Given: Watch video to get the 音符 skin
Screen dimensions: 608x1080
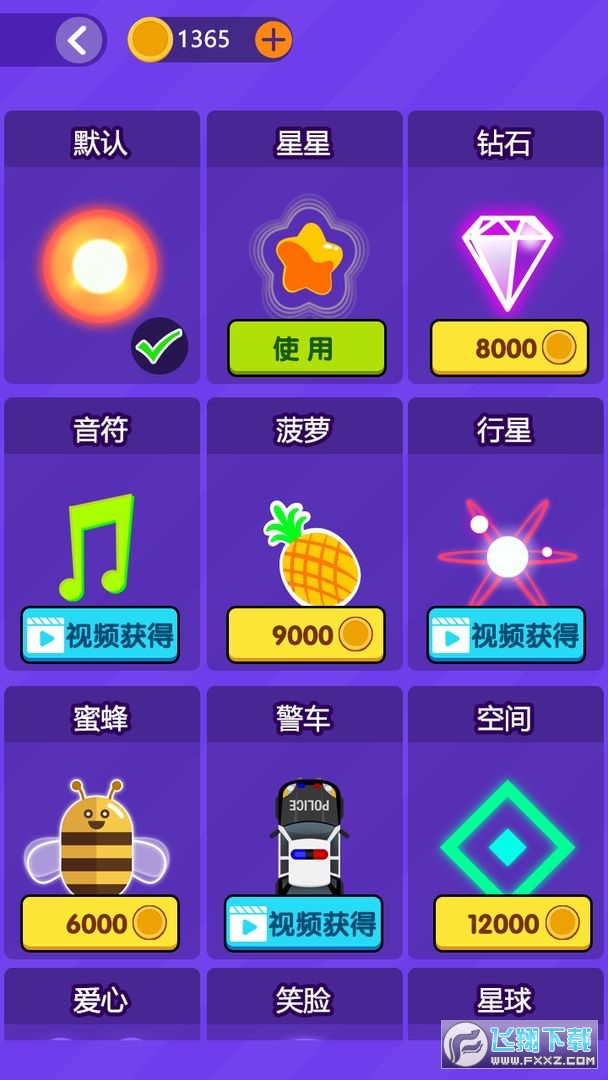Looking at the screenshot, I should coord(100,635).
